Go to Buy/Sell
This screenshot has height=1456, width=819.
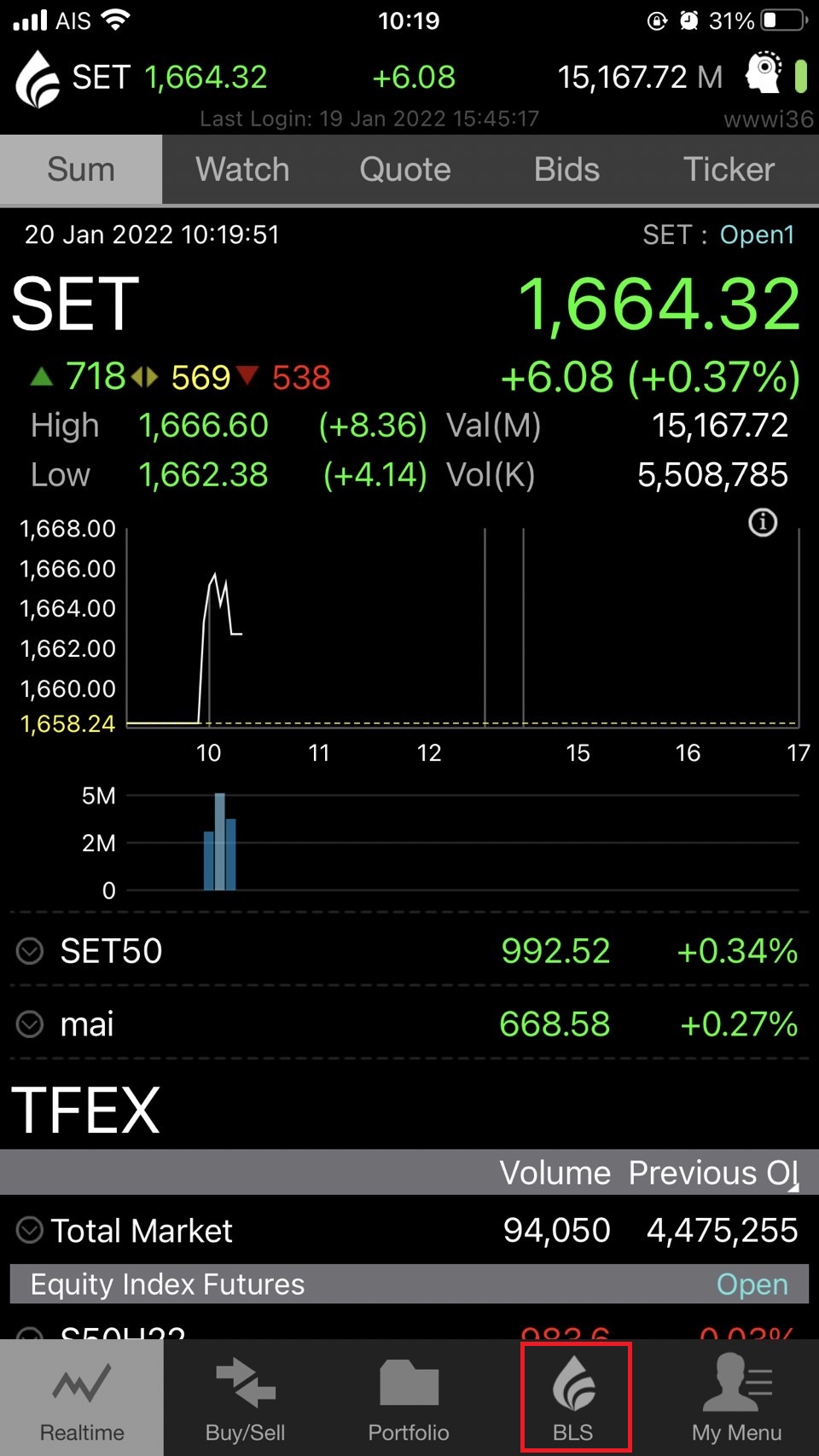tap(245, 1399)
